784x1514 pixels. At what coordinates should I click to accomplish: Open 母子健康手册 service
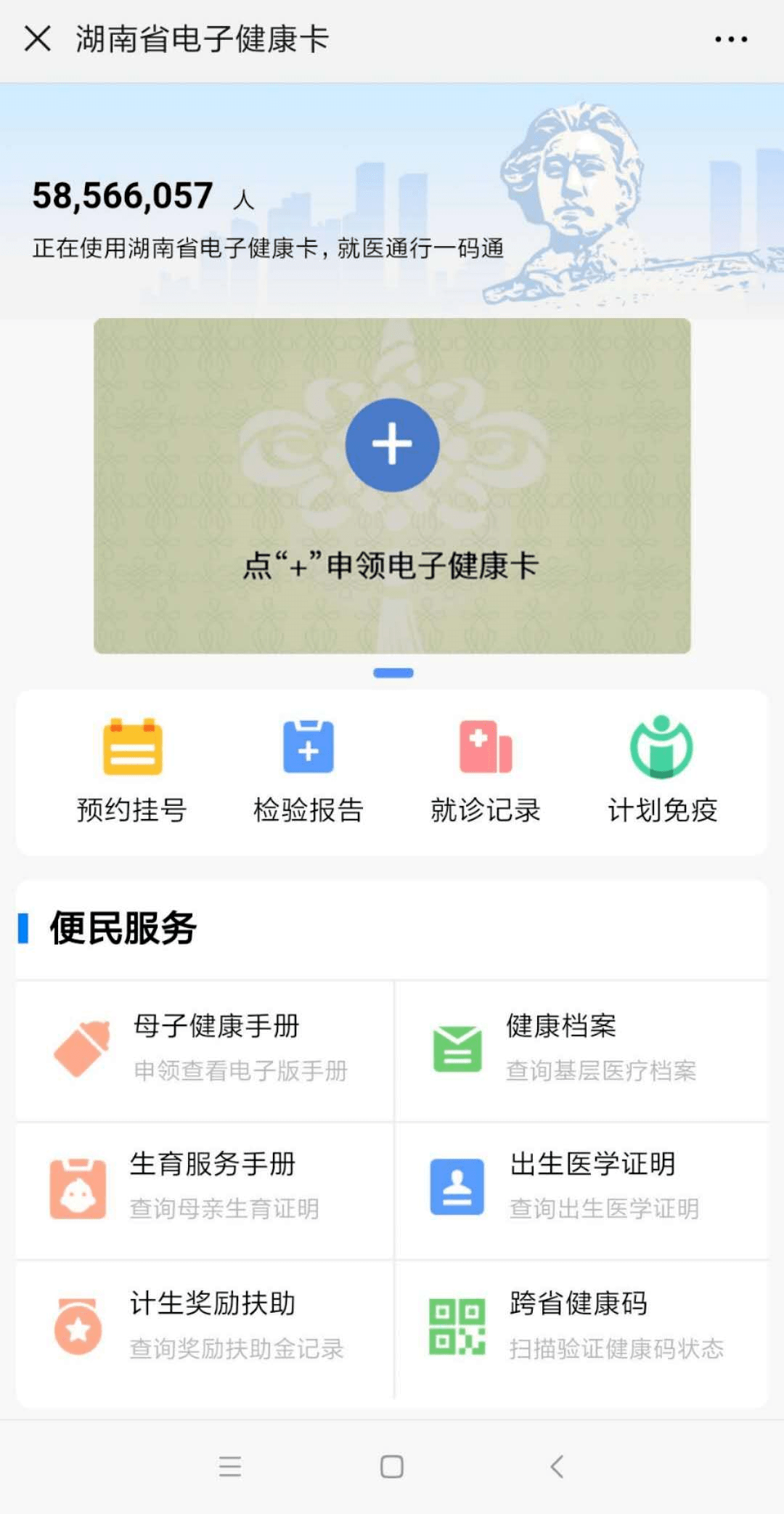(205, 1049)
